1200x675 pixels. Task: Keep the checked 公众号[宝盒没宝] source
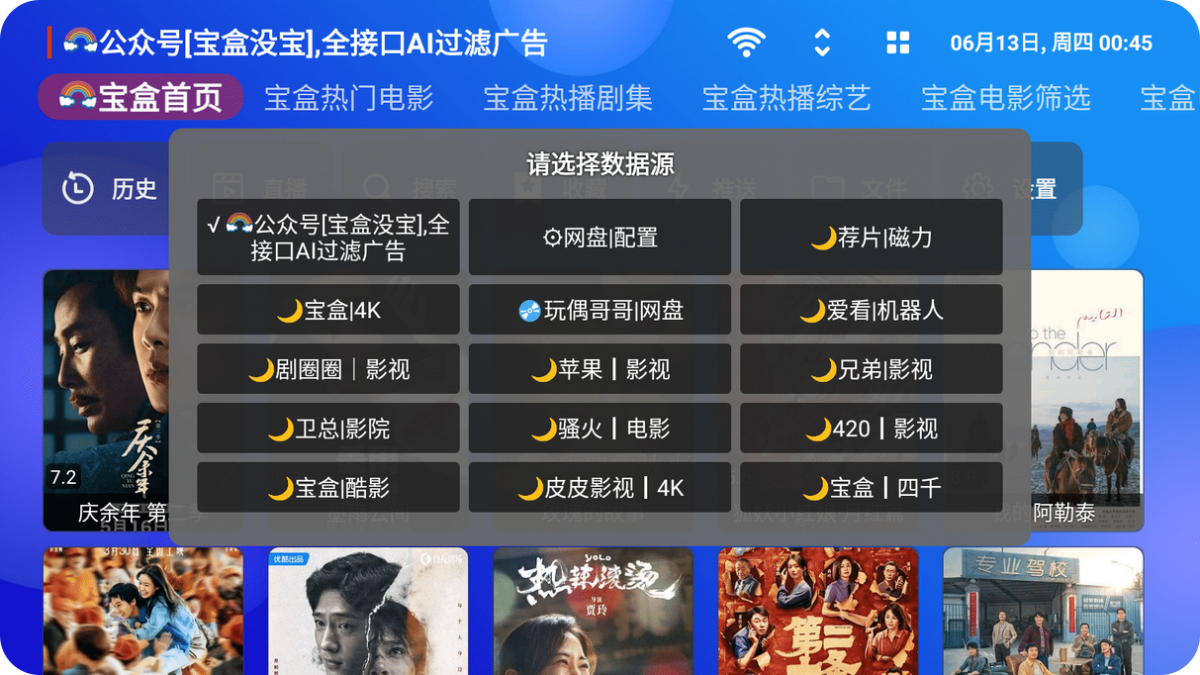point(328,237)
